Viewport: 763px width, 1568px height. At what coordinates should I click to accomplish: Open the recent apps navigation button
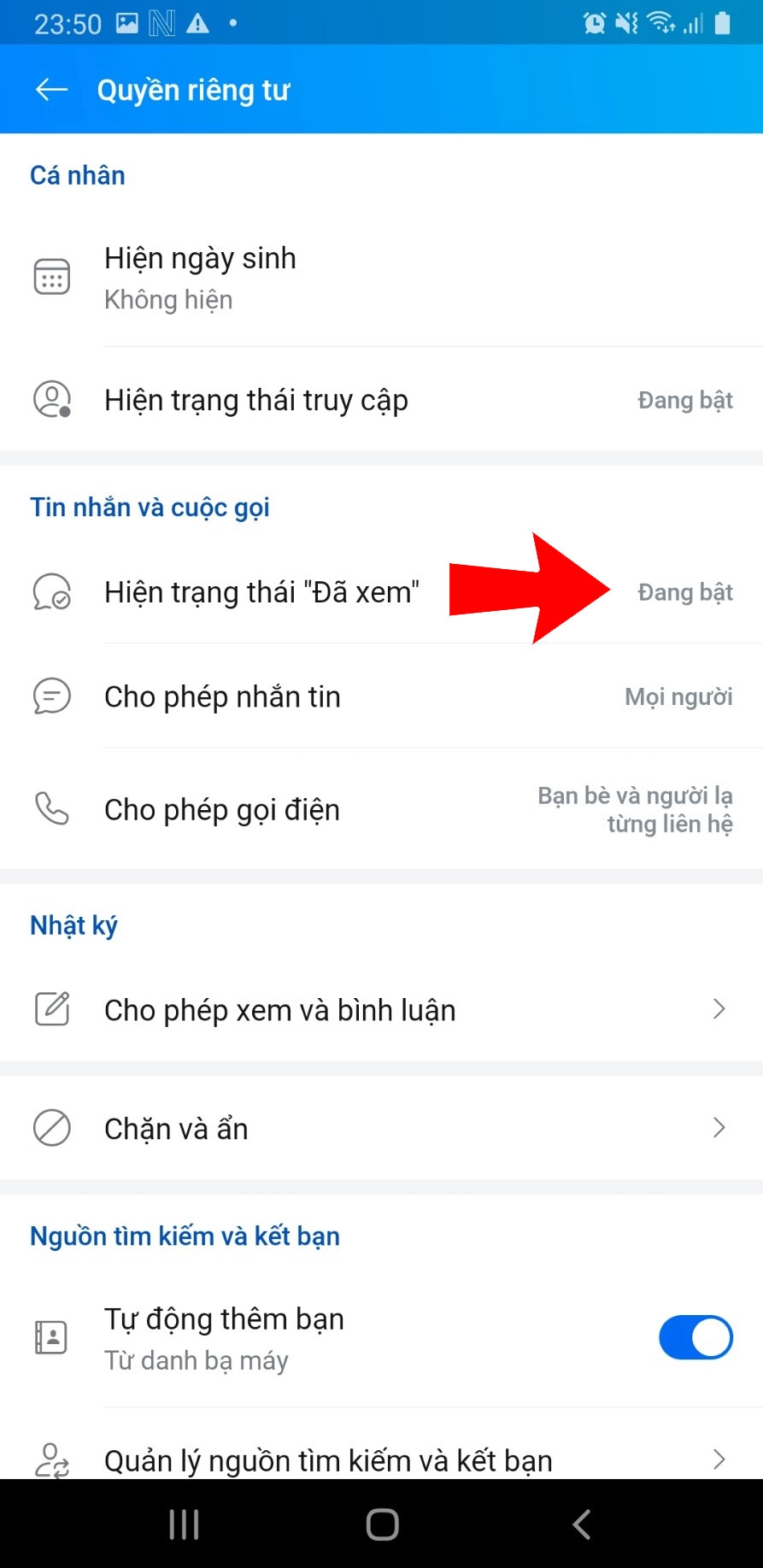pos(183,1524)
